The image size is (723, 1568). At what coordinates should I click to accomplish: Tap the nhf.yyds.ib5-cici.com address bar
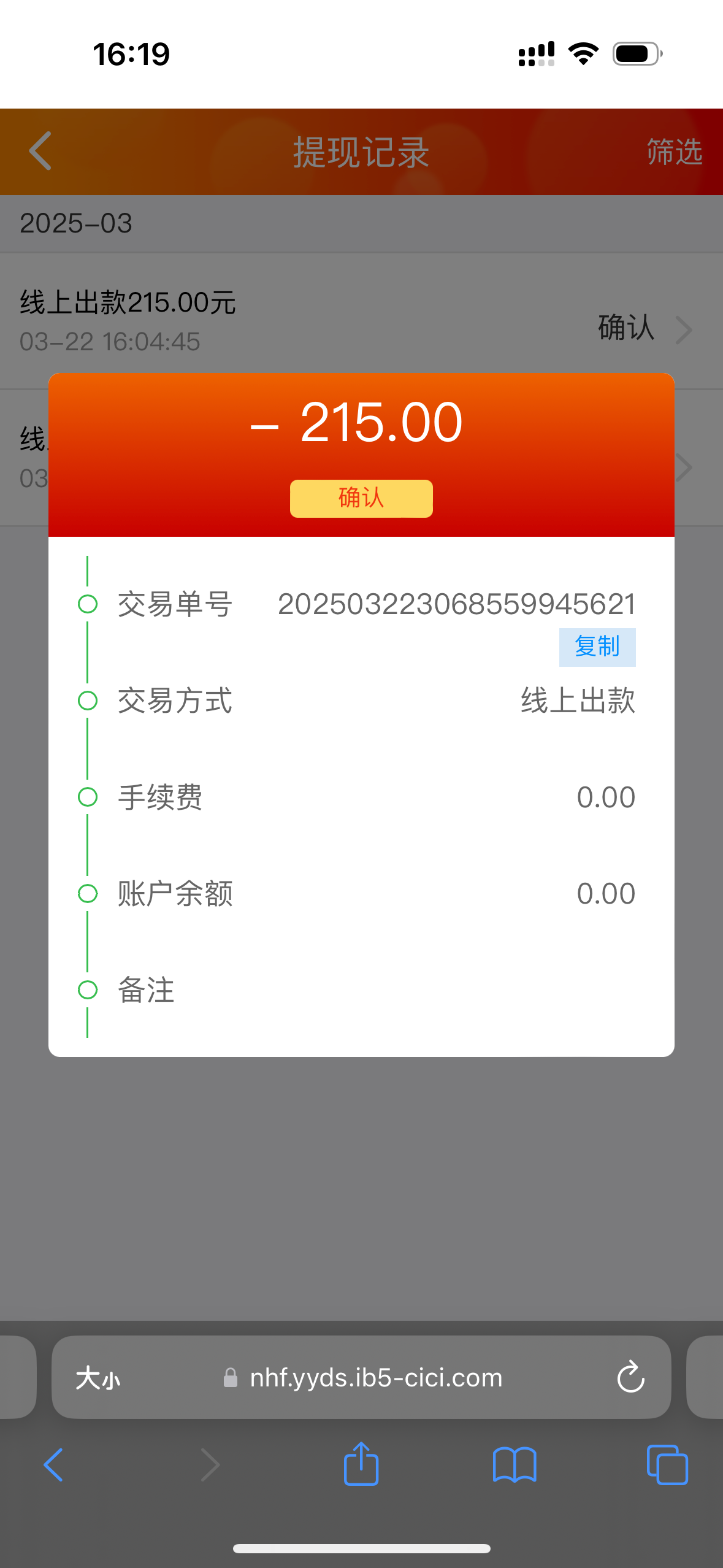point(361,1377)
